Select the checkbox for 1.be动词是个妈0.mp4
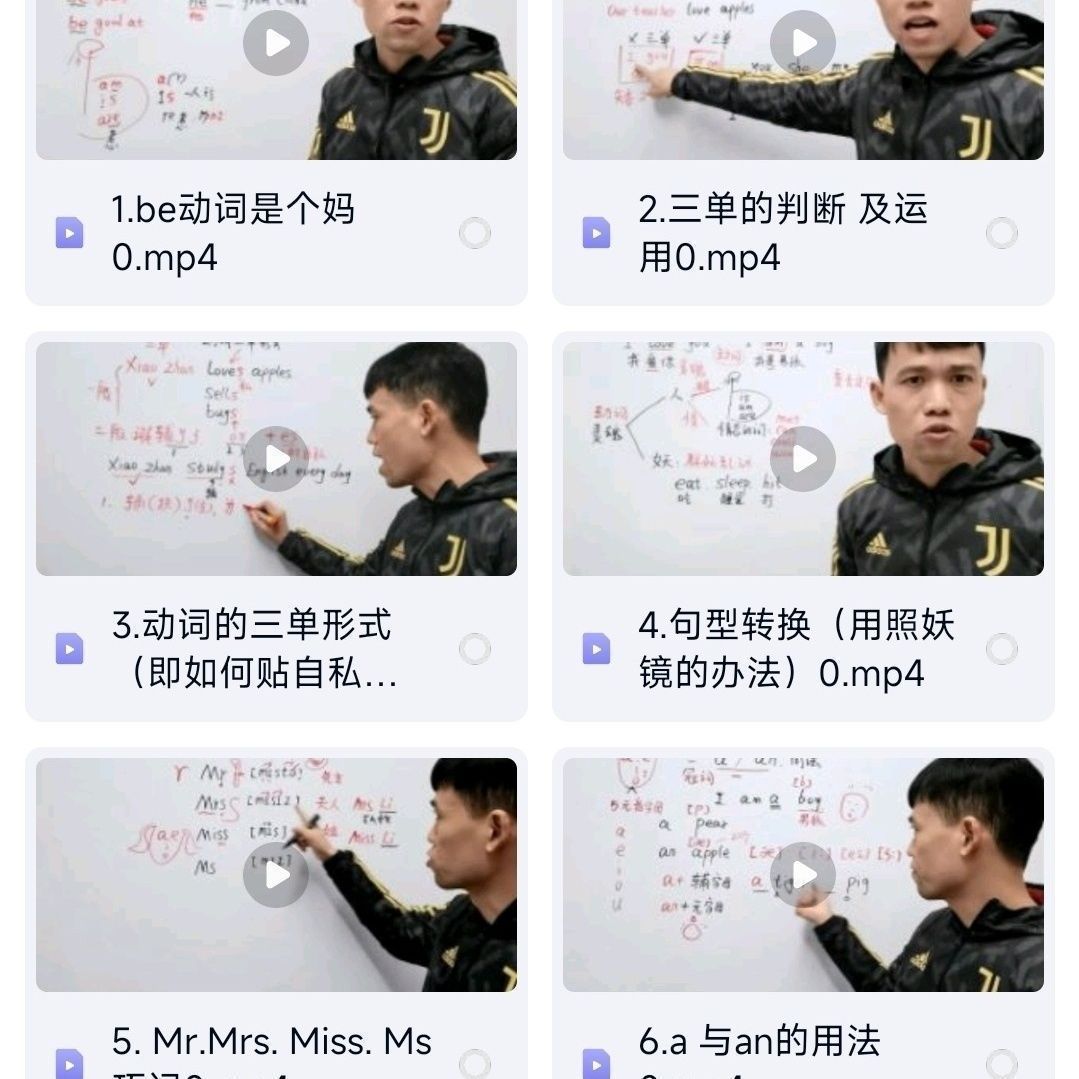 coord(475,233)
